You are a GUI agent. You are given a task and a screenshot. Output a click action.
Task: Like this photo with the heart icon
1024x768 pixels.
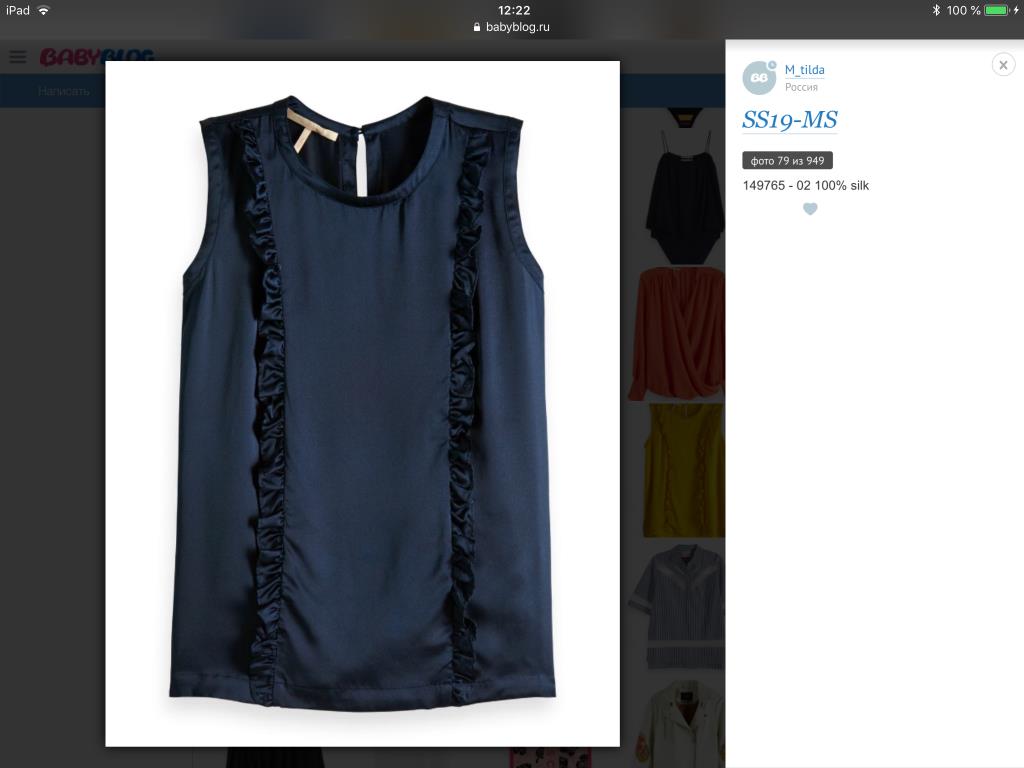(810, 209)
